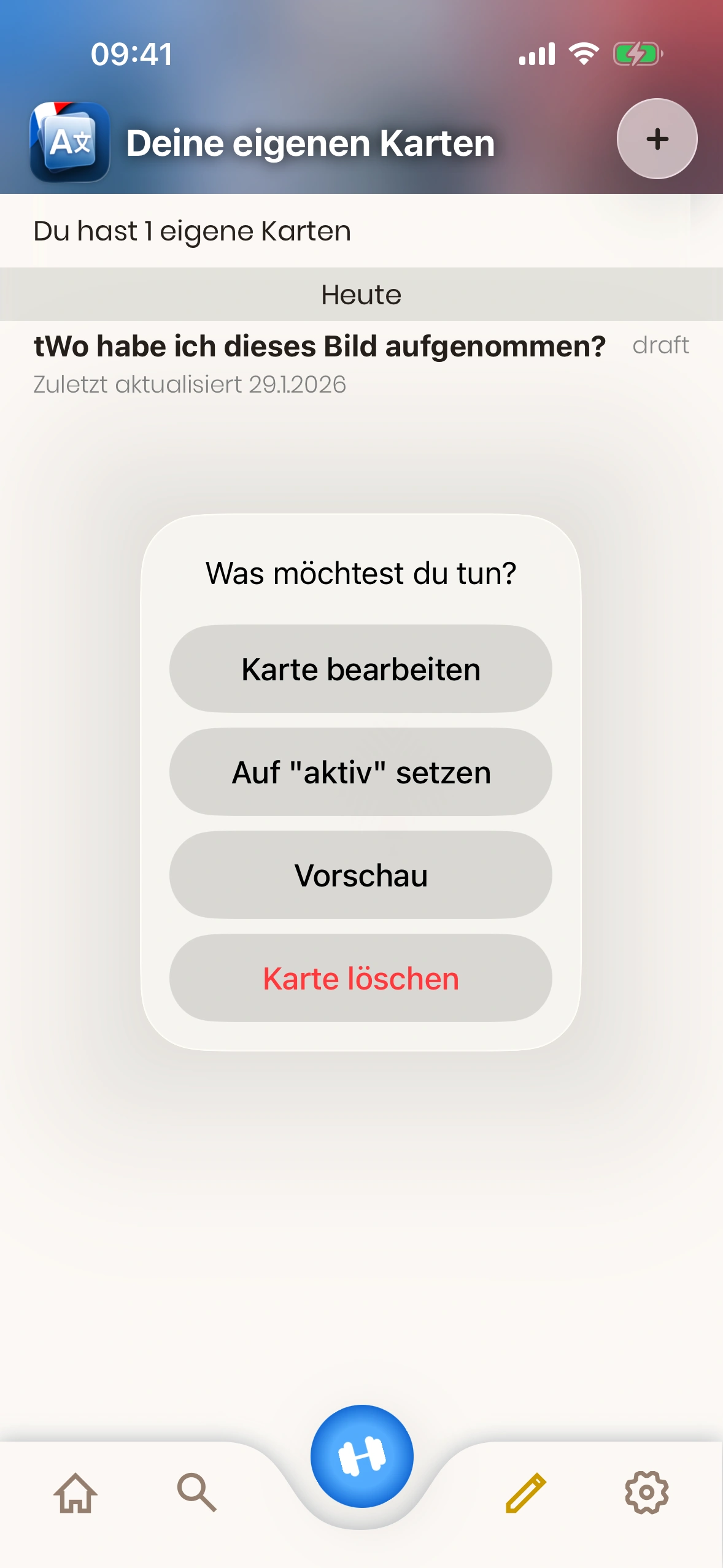The height and width of the screenshot is (1568, 723).
Task: Choose Karte bearbeiten in the dialog
Action: 361,669
